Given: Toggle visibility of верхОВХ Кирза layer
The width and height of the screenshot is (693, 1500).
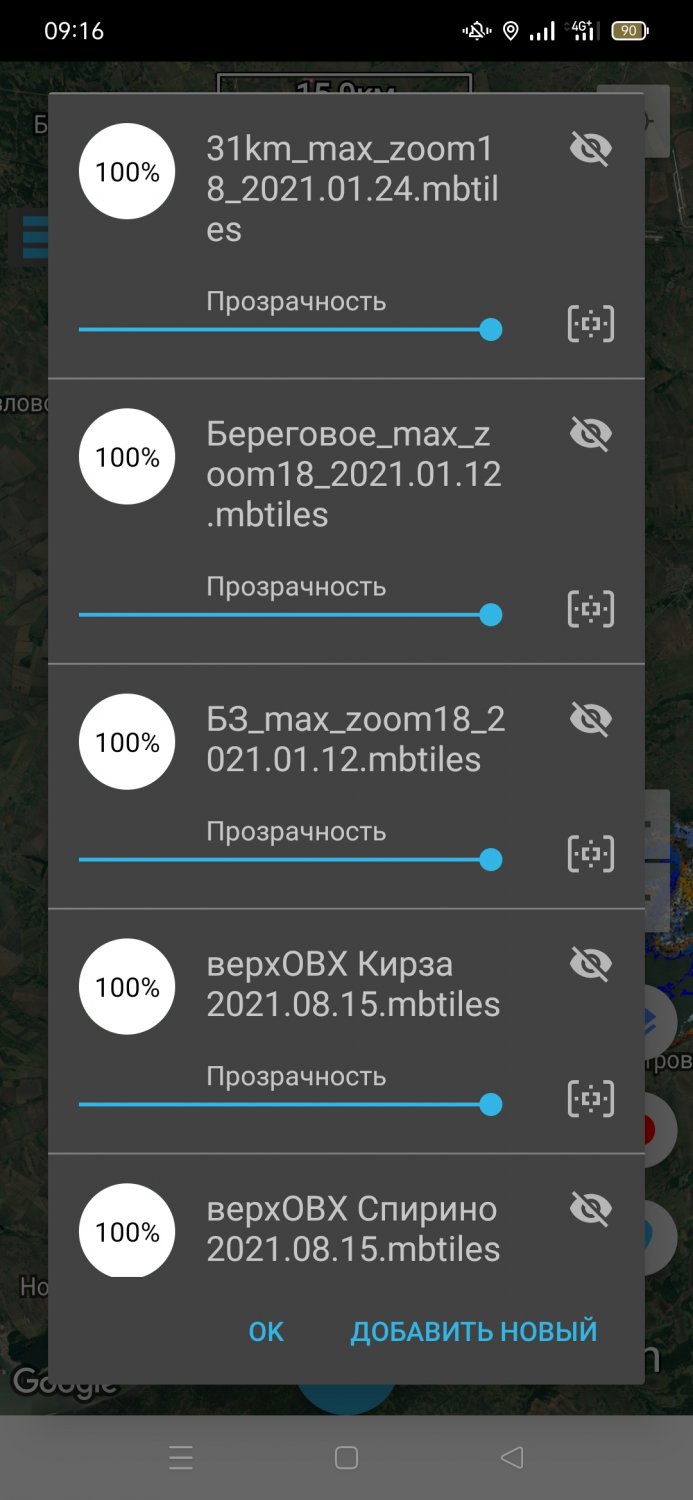Looking at the screenshot, I should (590, 964).
